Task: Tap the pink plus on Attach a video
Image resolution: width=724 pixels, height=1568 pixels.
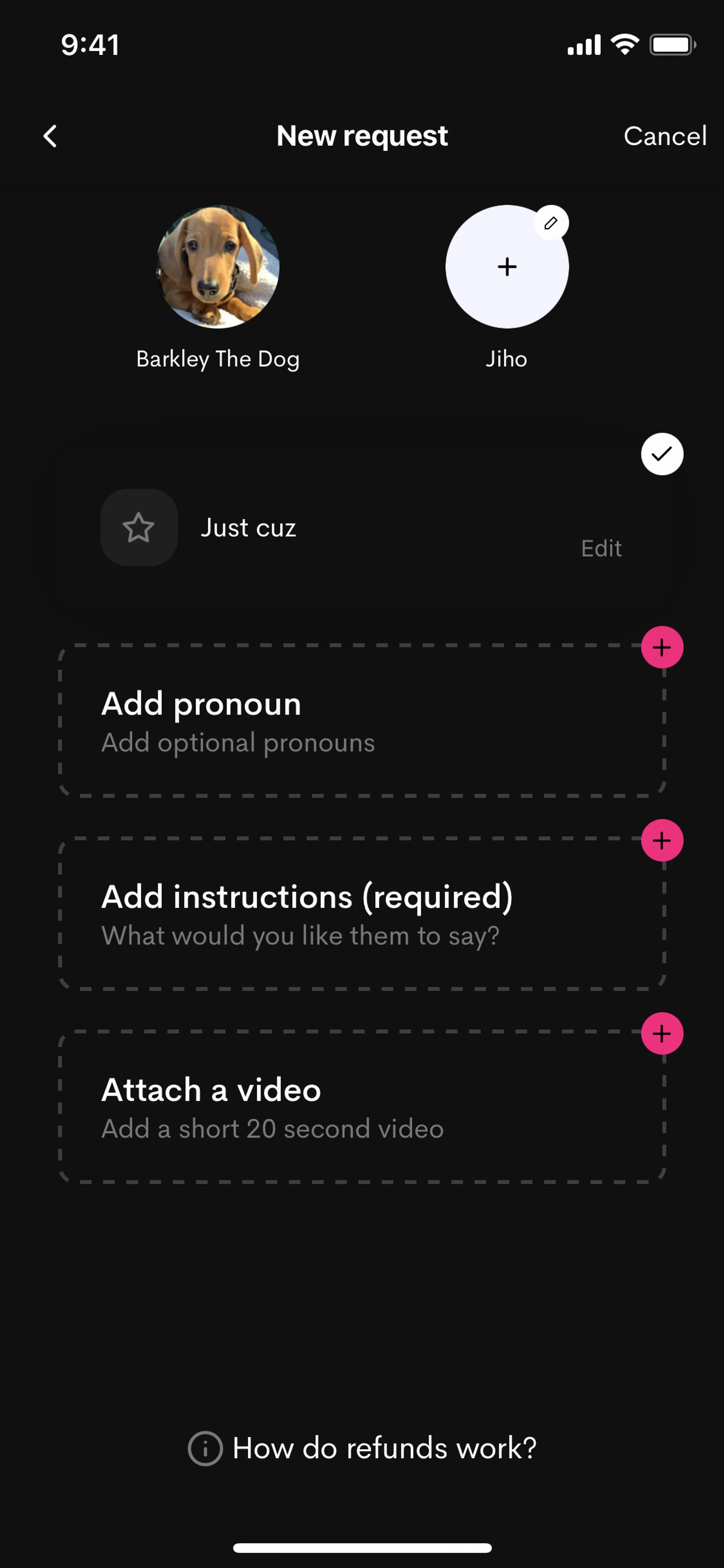Action: pyautogui.click(x=661, y=1034)
